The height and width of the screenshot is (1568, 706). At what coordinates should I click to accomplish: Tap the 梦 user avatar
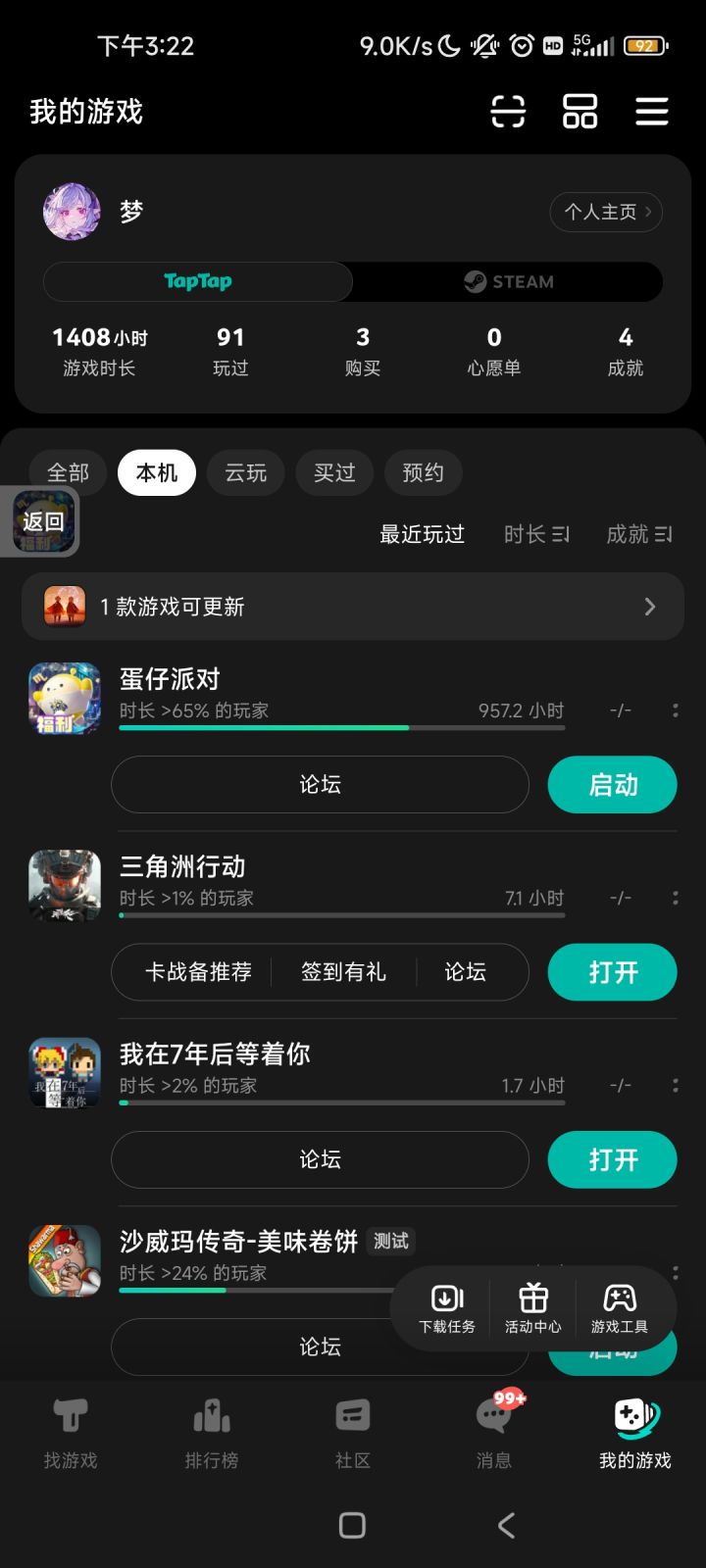(x=71, y=212)
